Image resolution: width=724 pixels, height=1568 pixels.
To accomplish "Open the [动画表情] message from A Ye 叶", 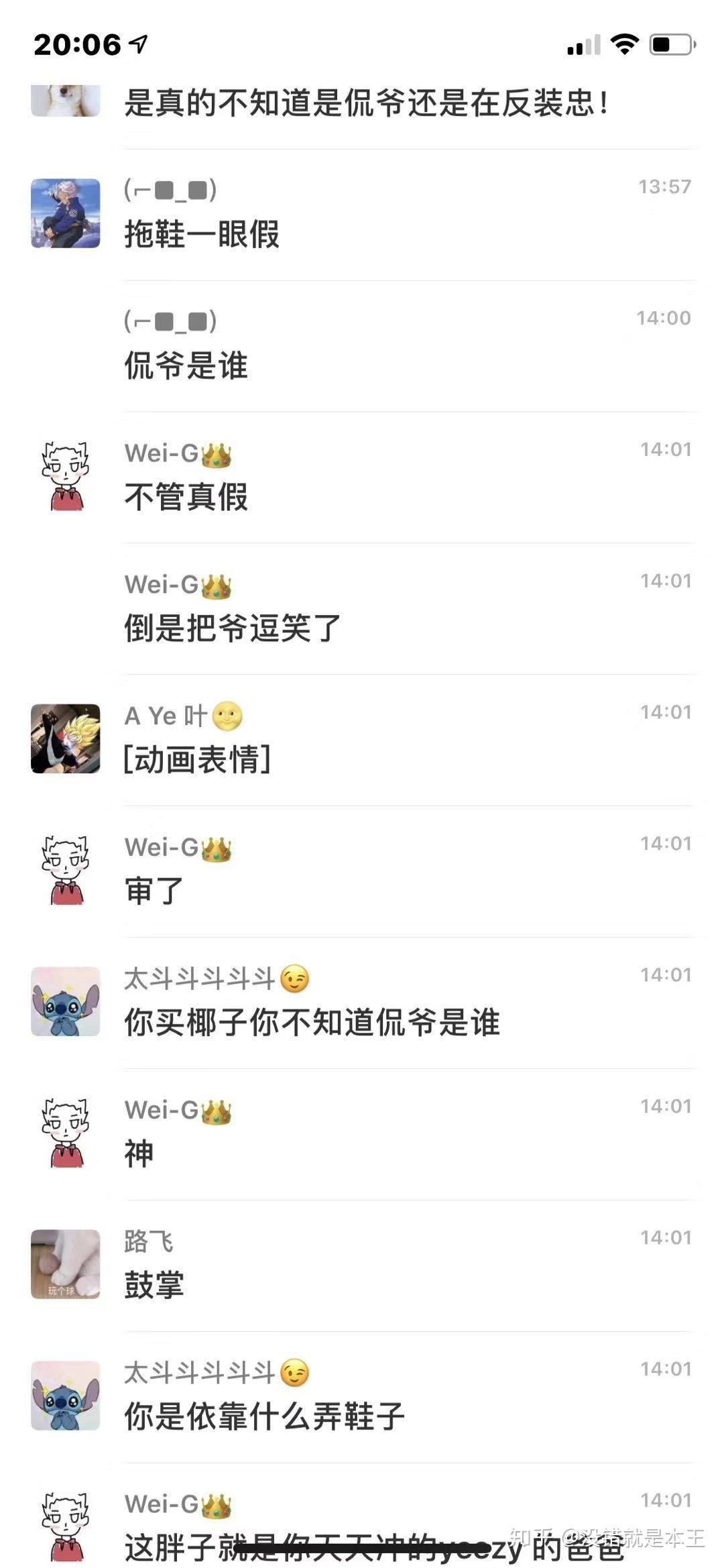I will [198, 760].
